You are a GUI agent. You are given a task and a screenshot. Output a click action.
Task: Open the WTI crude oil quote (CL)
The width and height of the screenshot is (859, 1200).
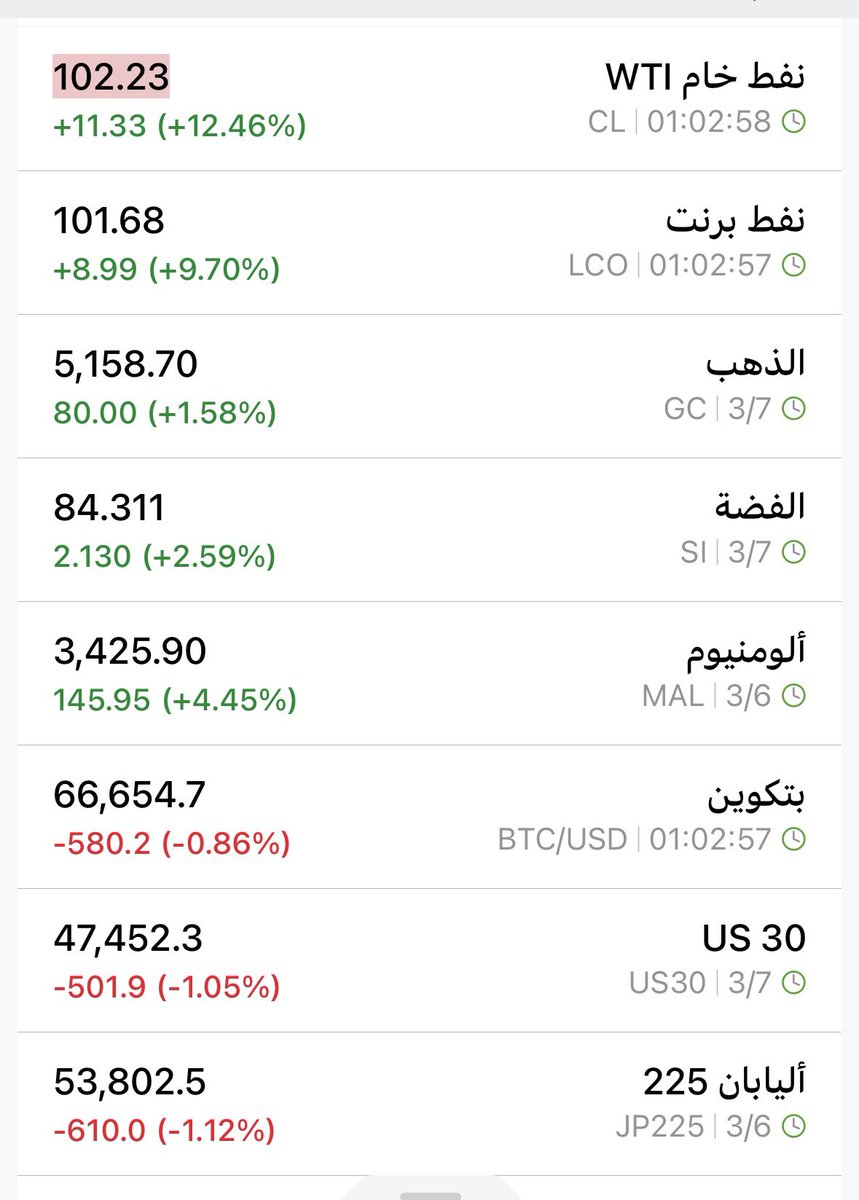[430, 99]
